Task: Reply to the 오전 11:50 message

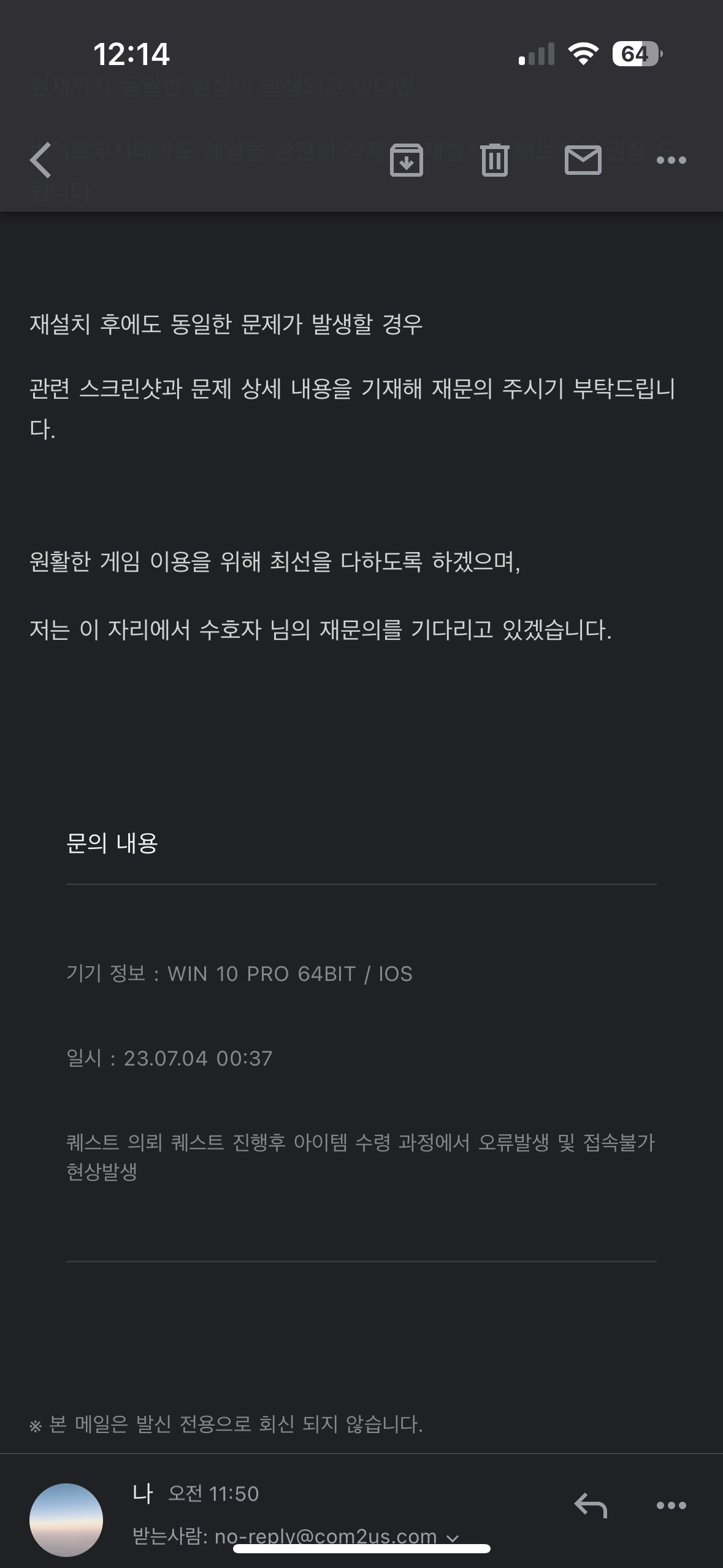Action: coord(591,1505)
